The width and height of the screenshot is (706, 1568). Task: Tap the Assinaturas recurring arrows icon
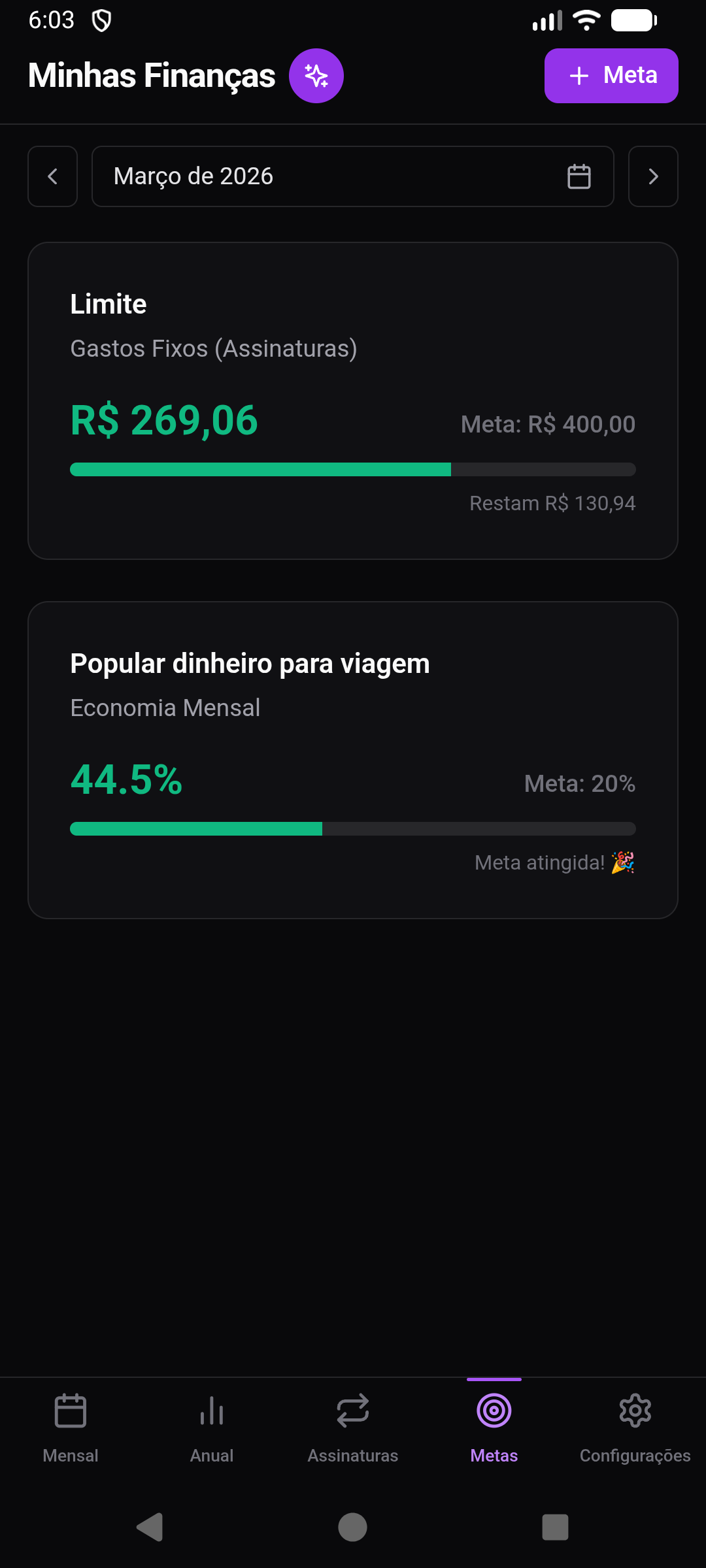pyautogui.click(x=353, y=1410)
